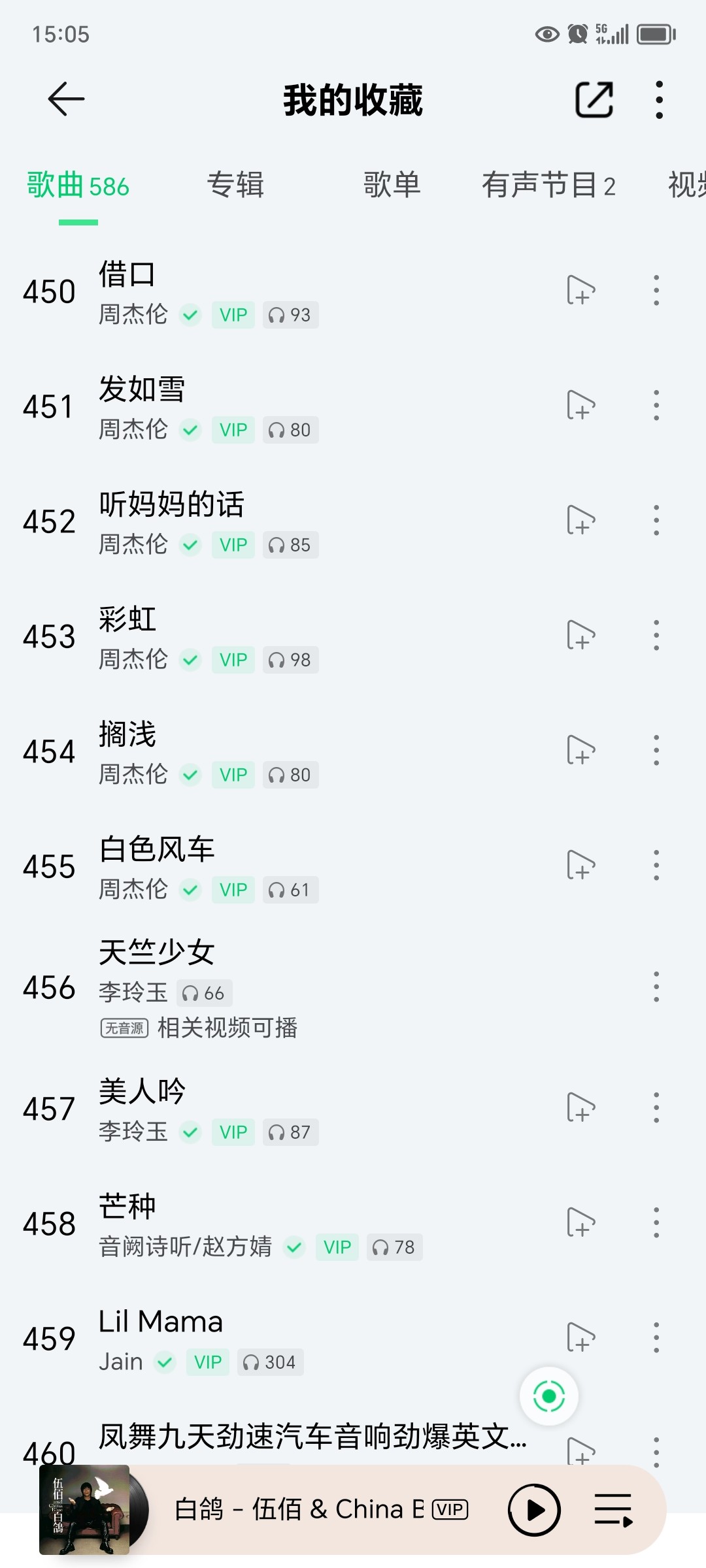706x1568 pixels.
Task: Switch to the 歌单 tab
Action: 392,185
